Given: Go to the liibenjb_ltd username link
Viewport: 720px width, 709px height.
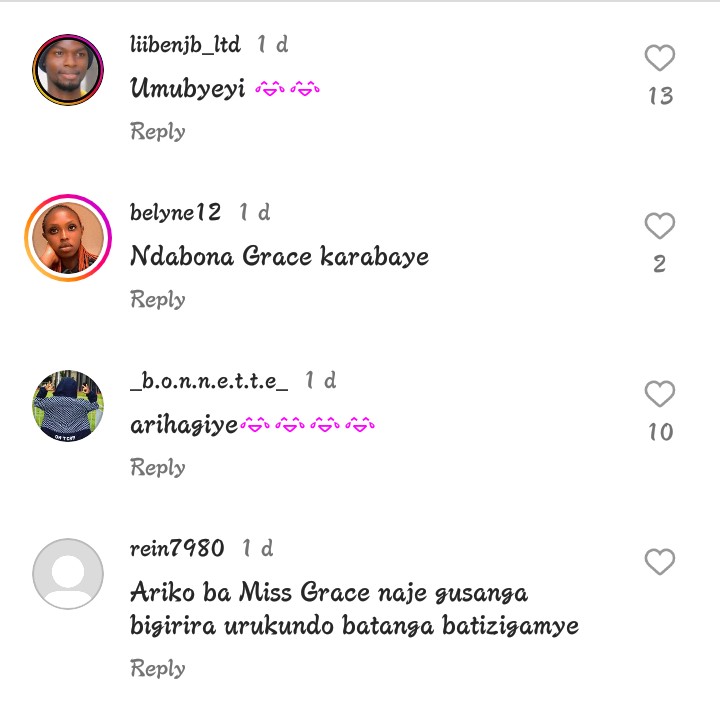Looking at the screenshot, I should tap(185, 44).
